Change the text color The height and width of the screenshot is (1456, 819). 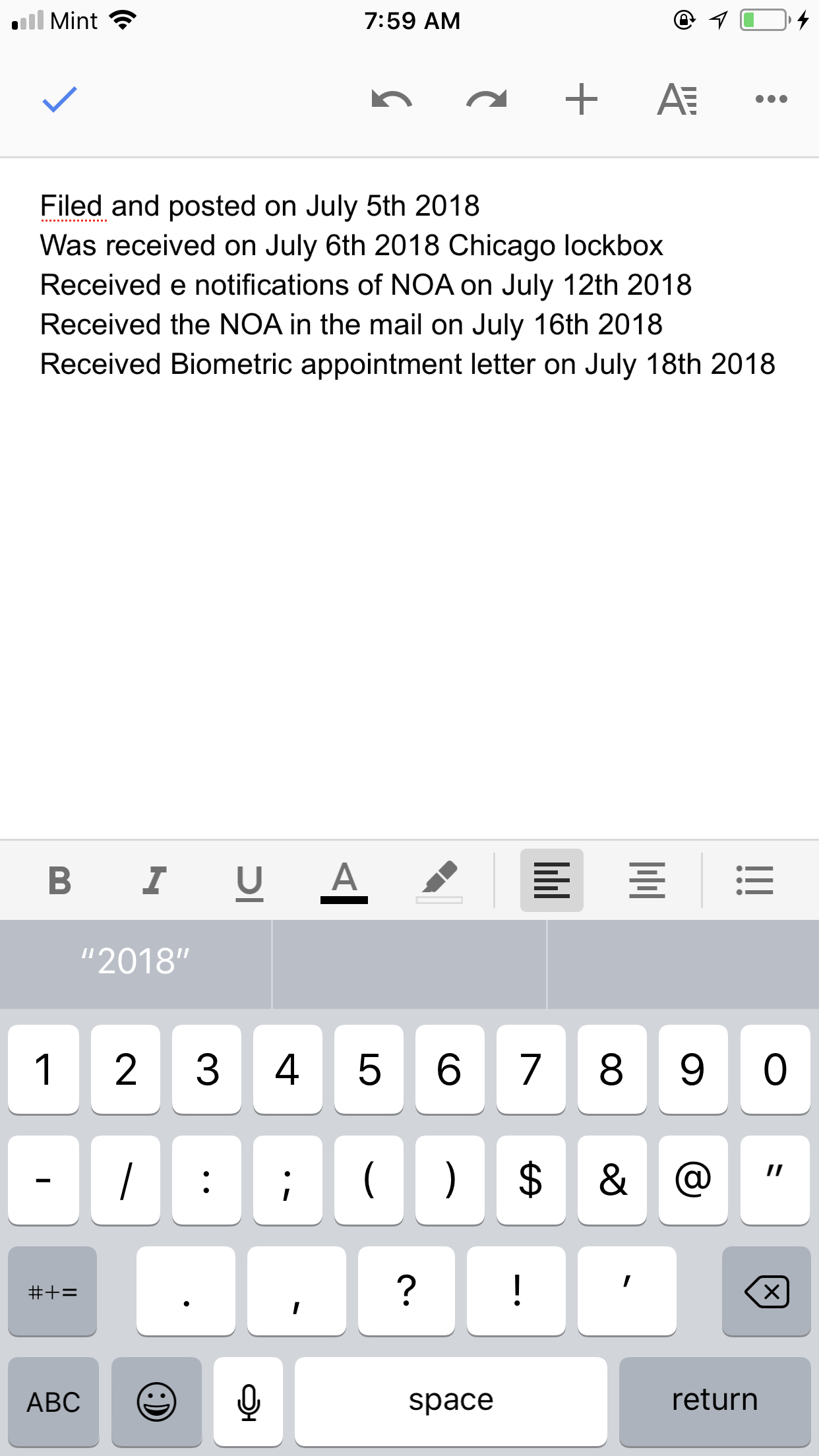[x=344, y=882]
